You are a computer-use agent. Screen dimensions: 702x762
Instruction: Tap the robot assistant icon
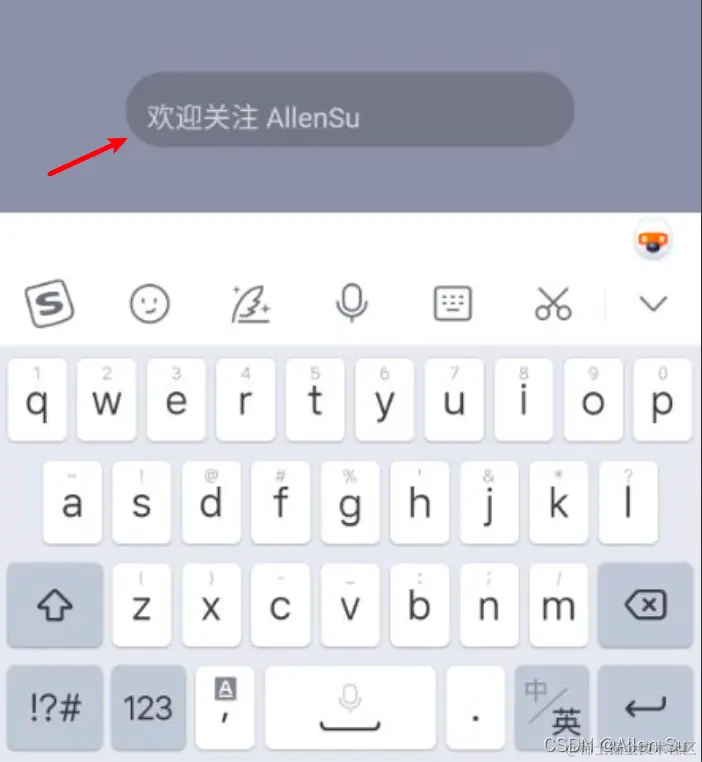tap(653, 243)
